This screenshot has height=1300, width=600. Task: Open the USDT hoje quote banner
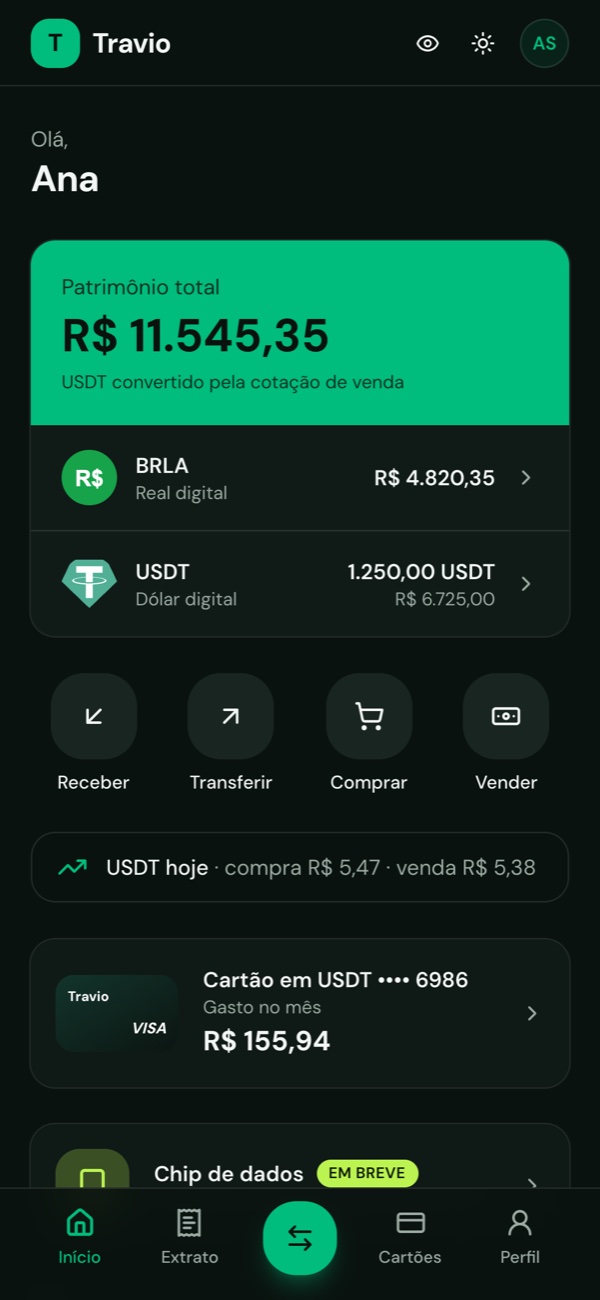(300, 867)
